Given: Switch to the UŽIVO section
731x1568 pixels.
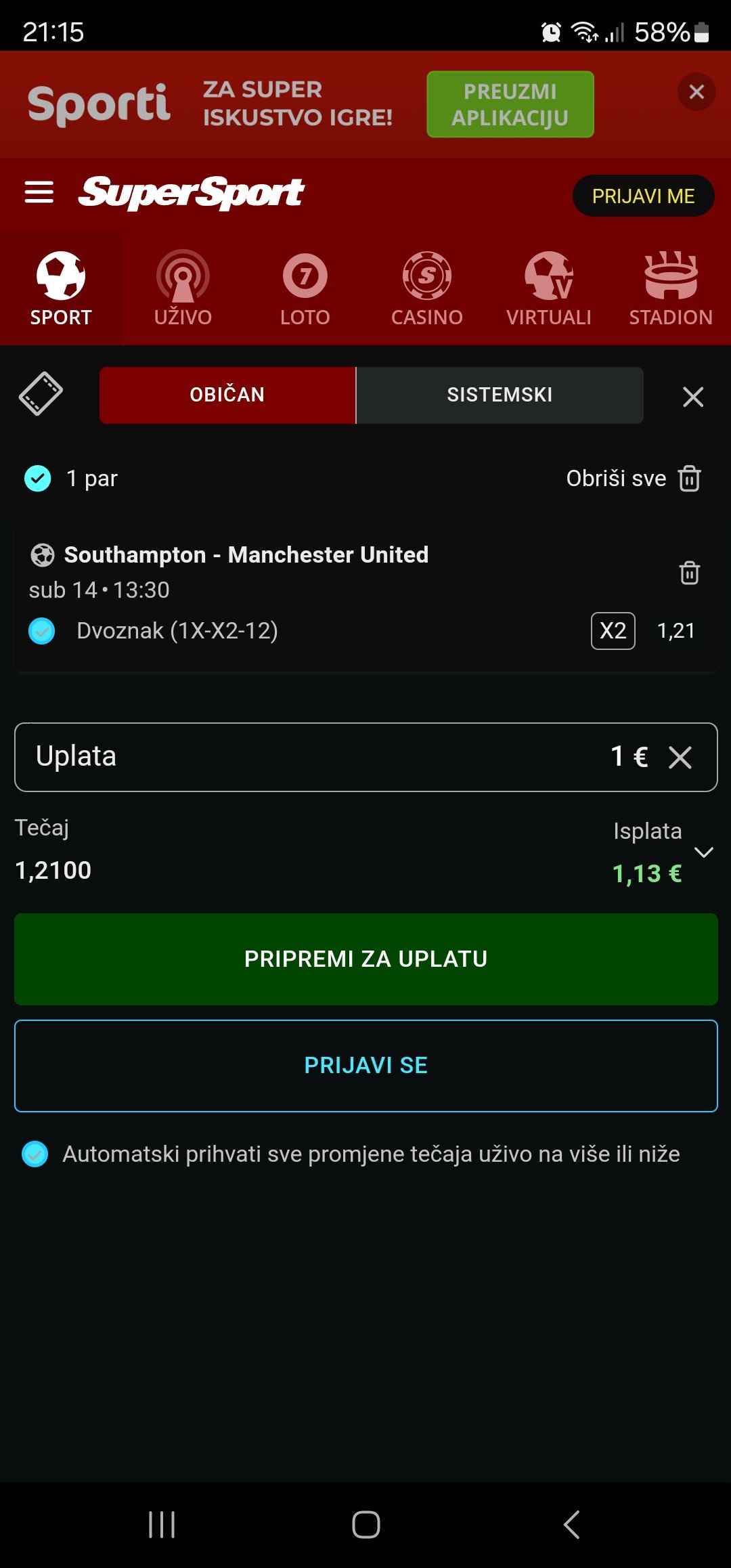Looking at the screenshot, I should pos(183,289).
